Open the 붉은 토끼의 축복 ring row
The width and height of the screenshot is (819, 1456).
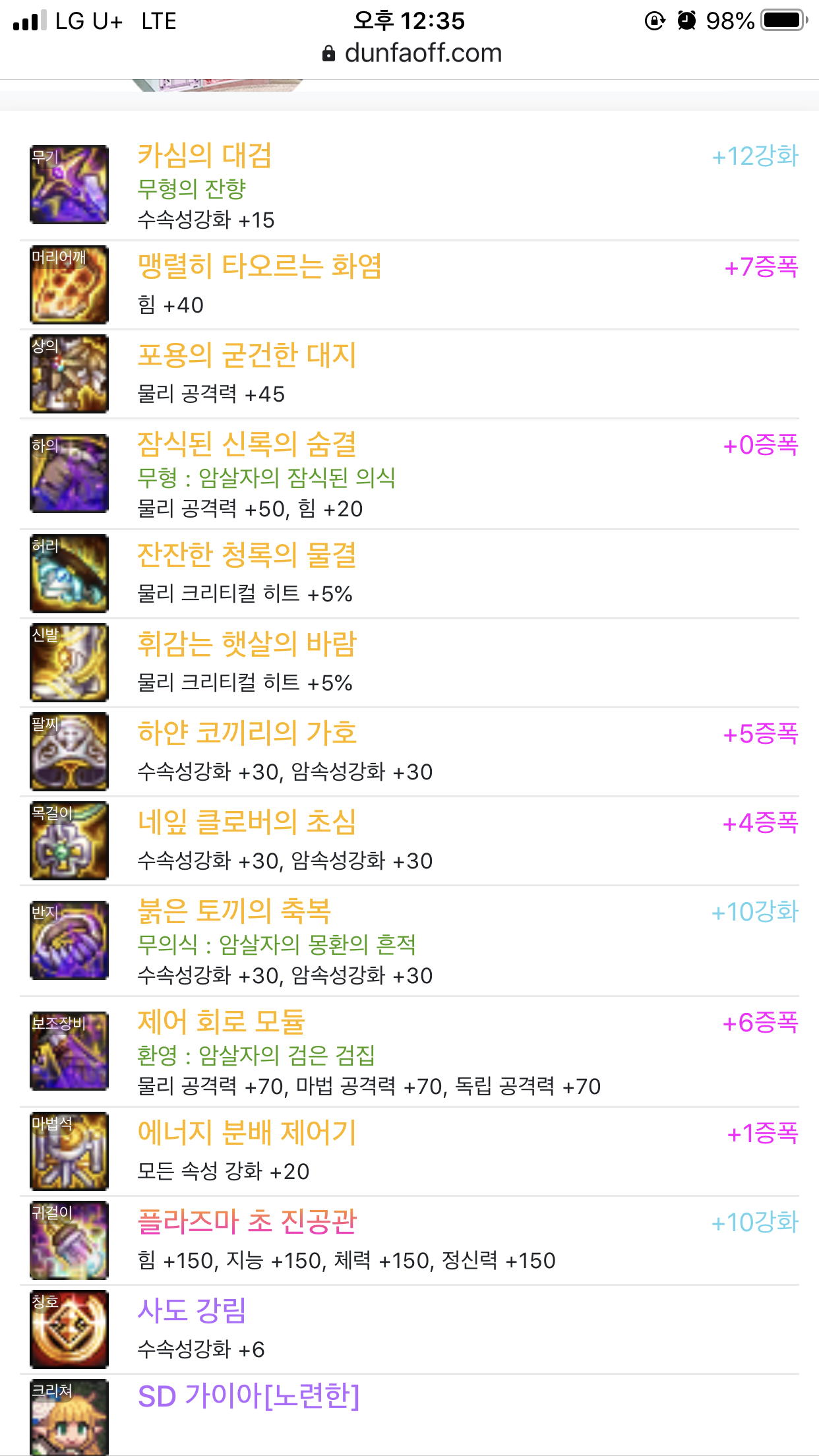point(409,940)
